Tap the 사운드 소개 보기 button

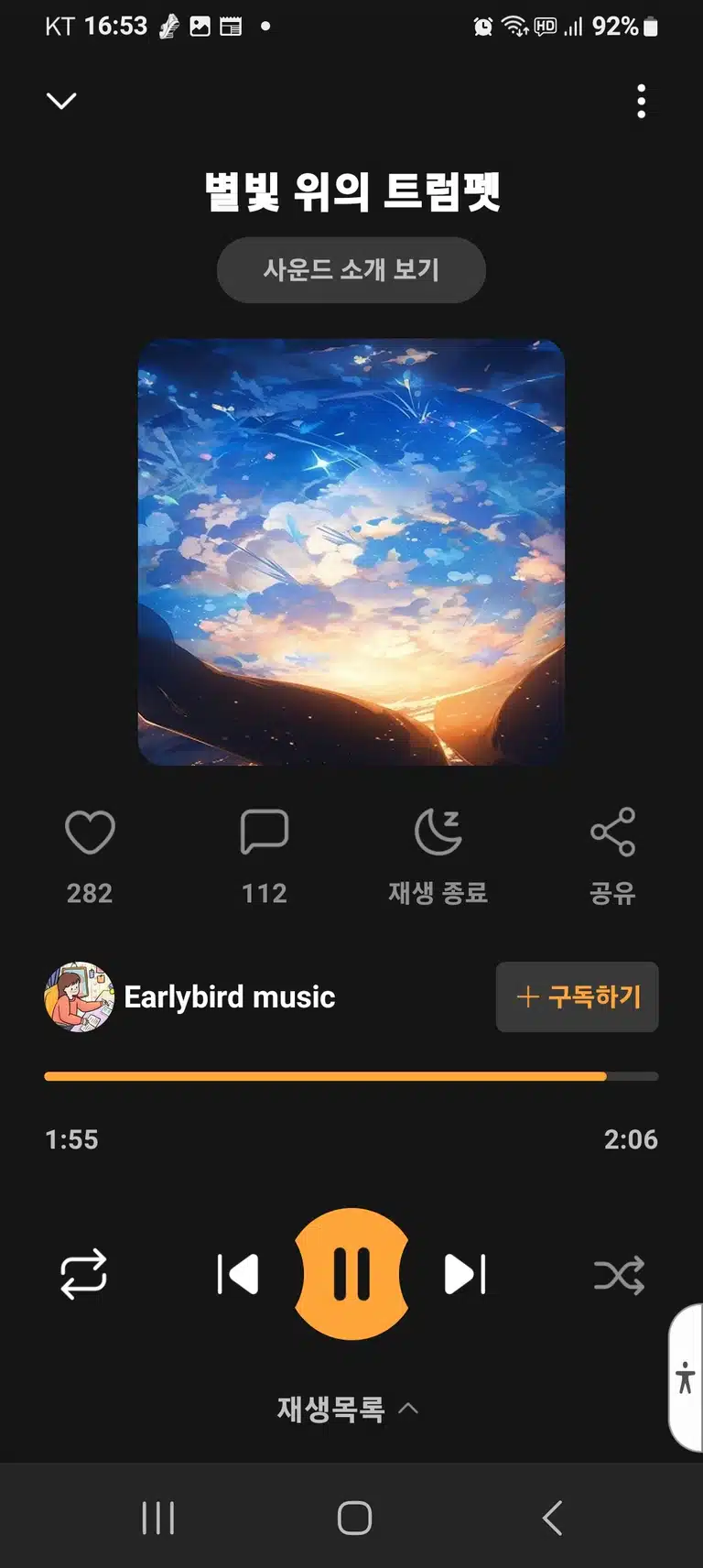pyautogui.click(x=351, y=269)
